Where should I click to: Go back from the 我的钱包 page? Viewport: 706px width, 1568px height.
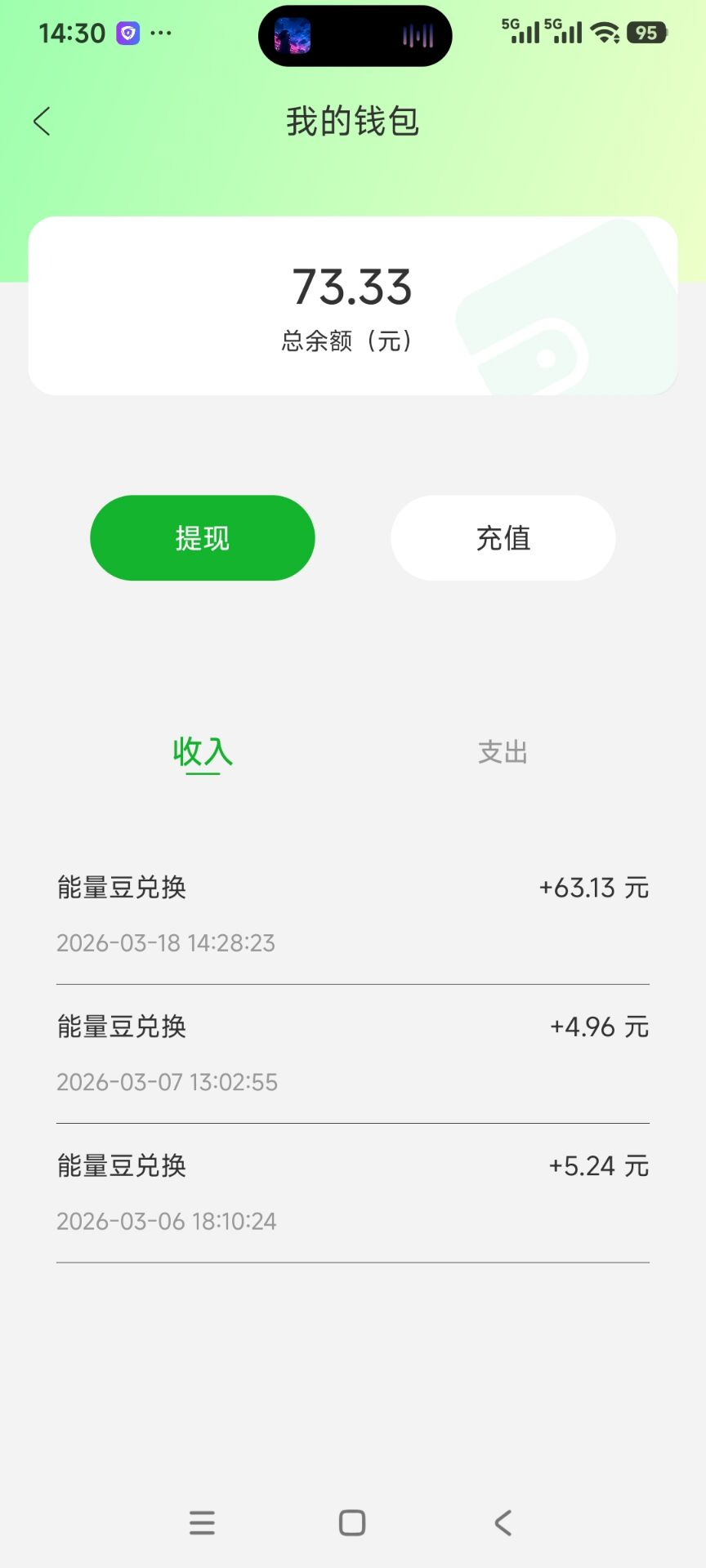[42, 122]
